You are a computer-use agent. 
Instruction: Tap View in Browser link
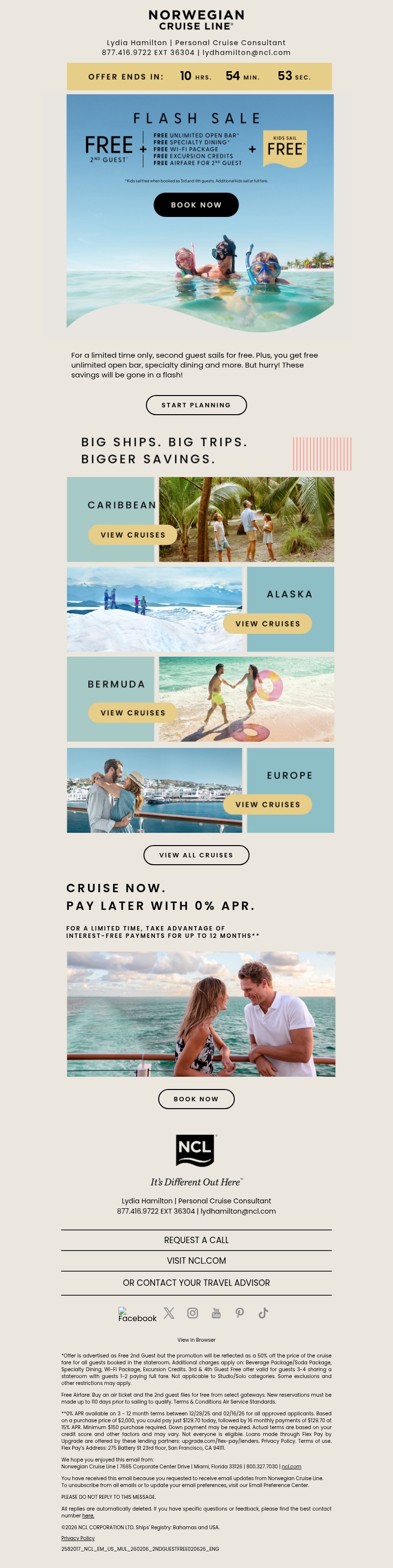point(196,1340)
